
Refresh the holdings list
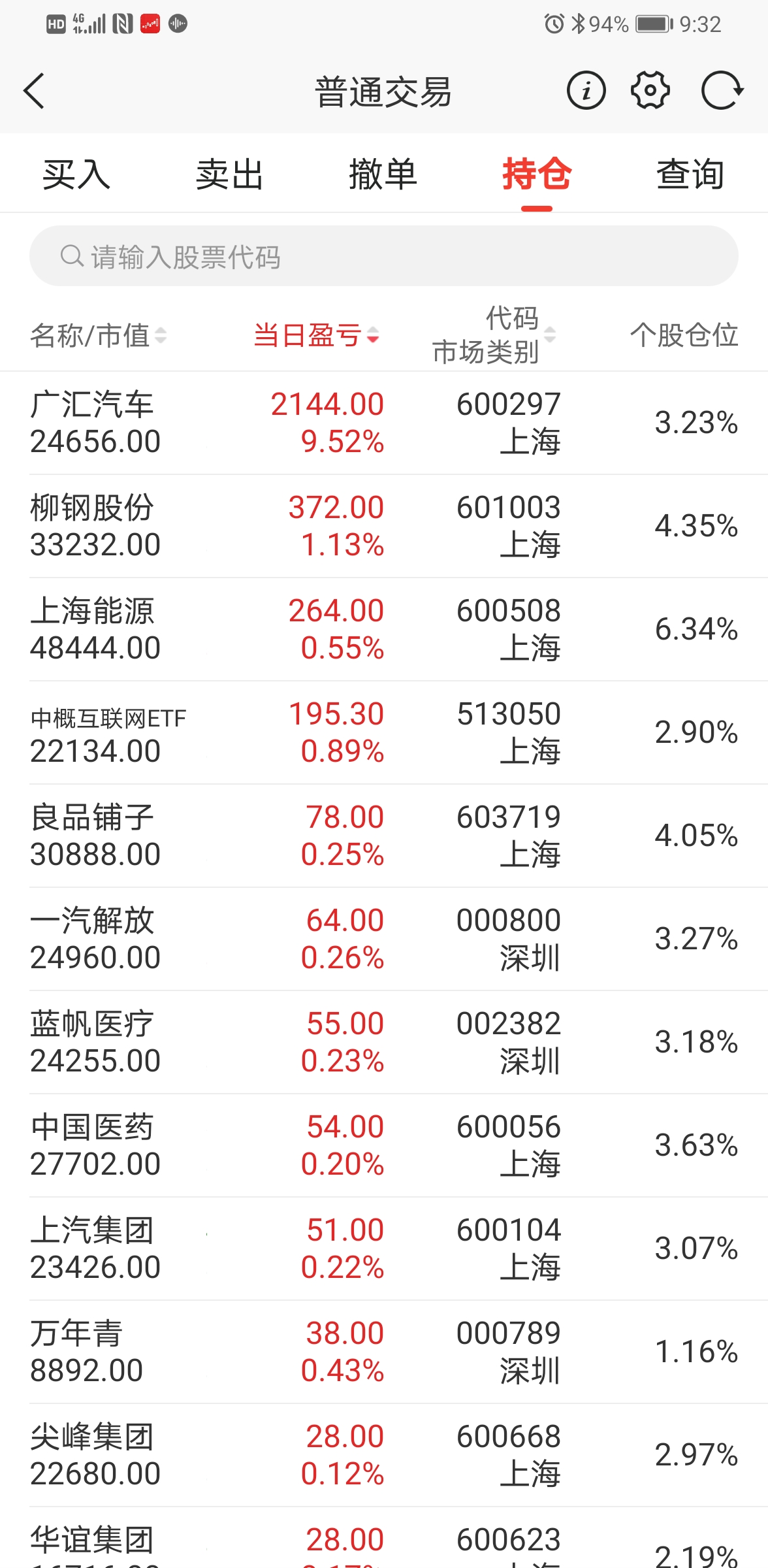(722, 91)
